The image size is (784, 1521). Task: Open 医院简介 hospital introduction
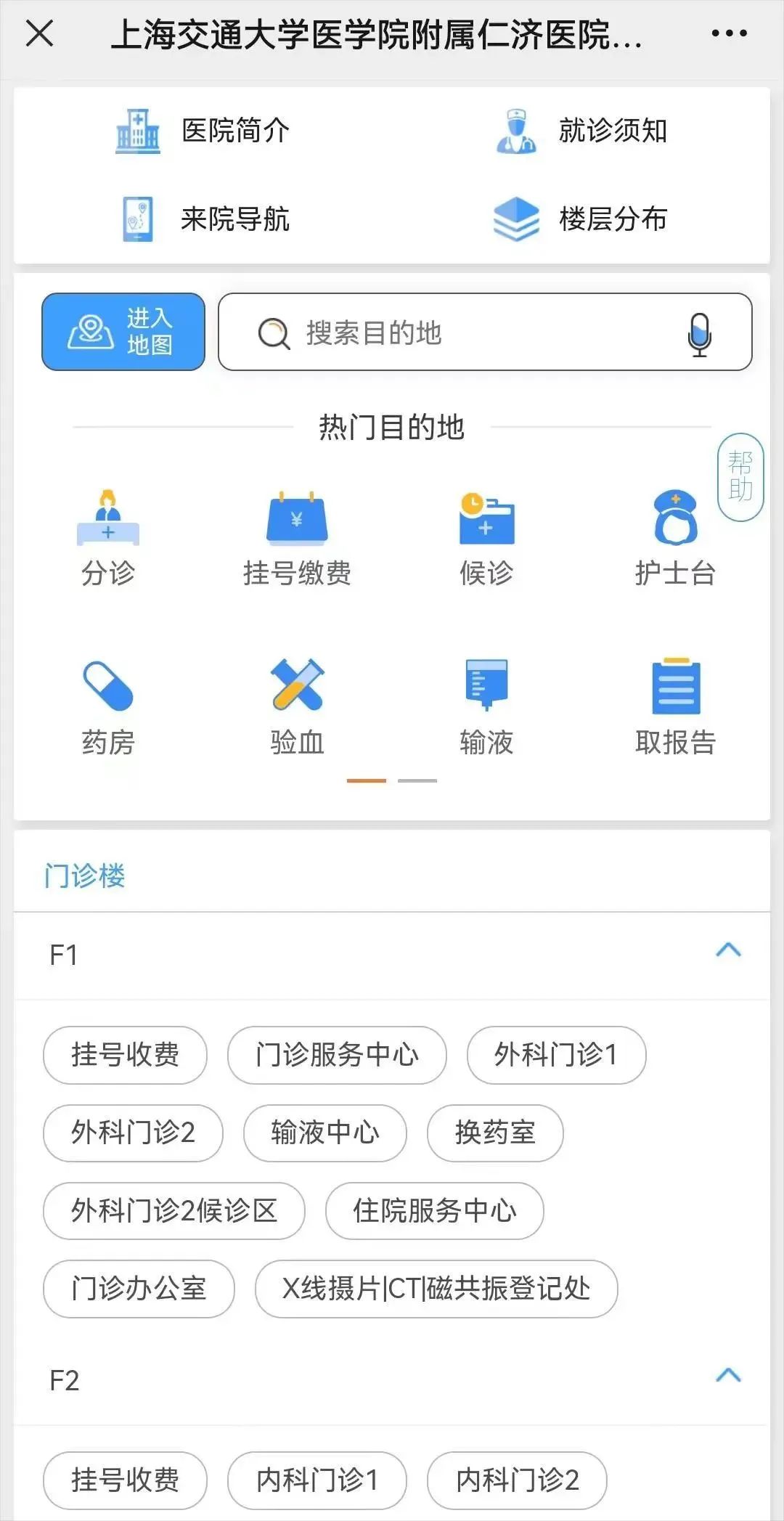pos(203,131)
